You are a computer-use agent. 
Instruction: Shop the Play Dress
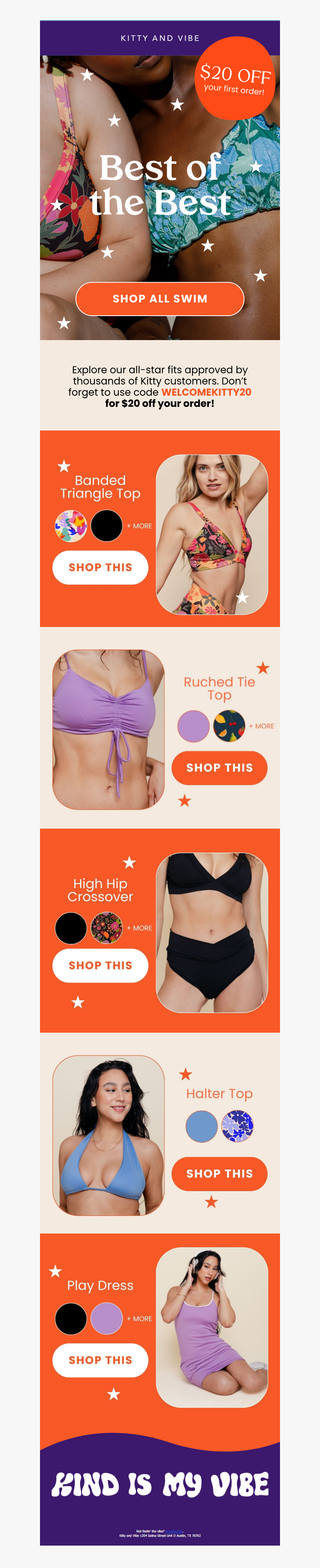(100, 1360)
